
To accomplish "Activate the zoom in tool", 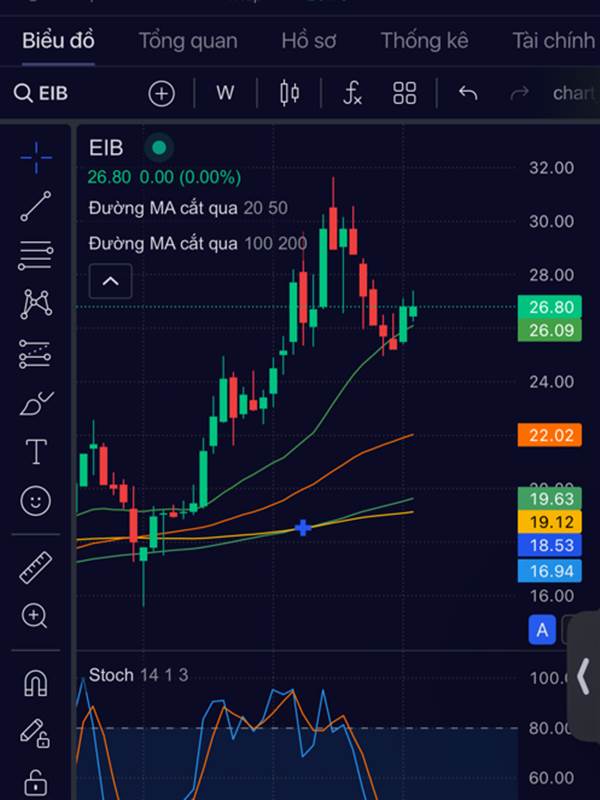I will coord(36,616).
